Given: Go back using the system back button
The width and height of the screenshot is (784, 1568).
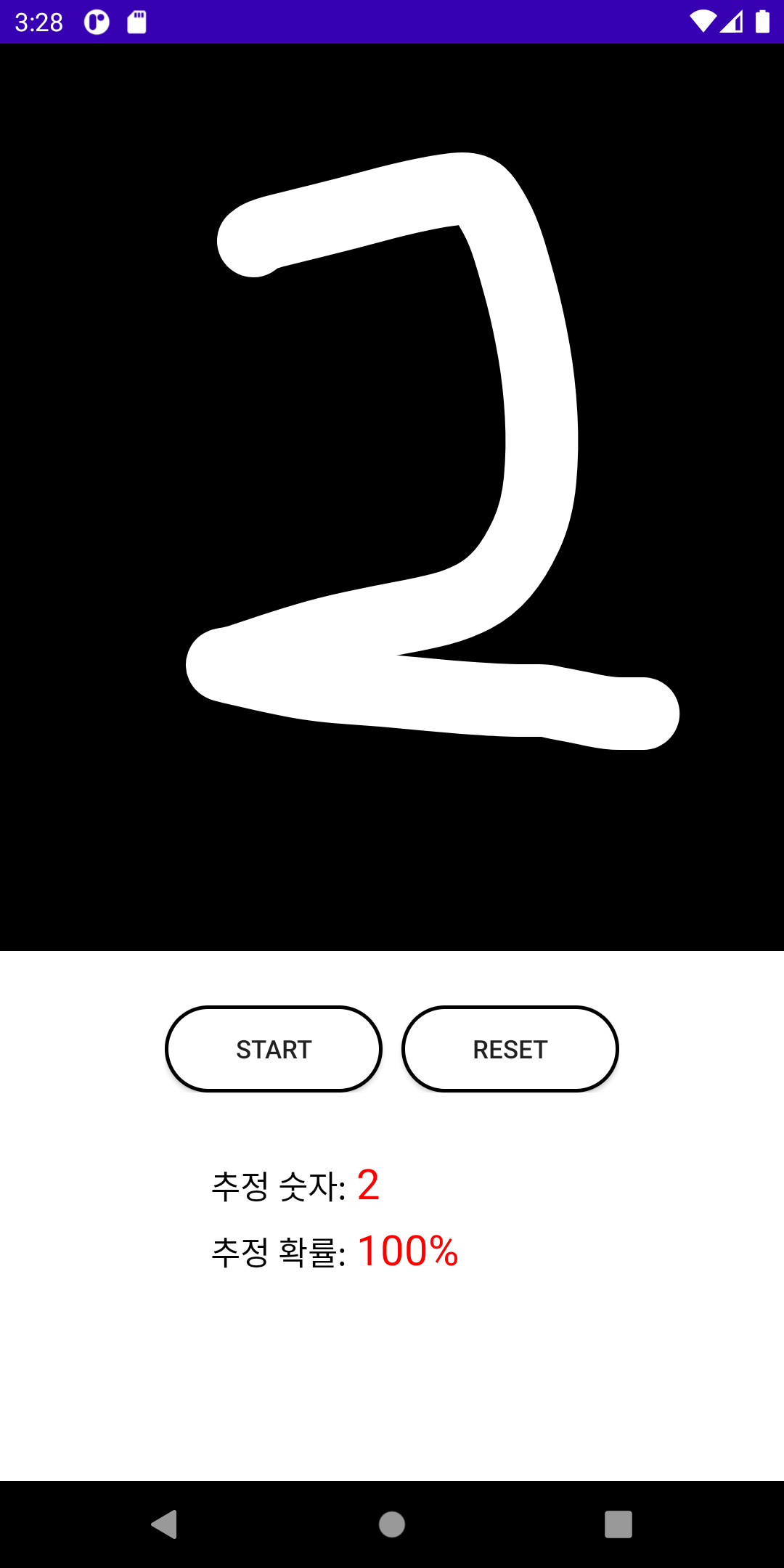Looking at the screenshot, I should tap(165, 1524).
